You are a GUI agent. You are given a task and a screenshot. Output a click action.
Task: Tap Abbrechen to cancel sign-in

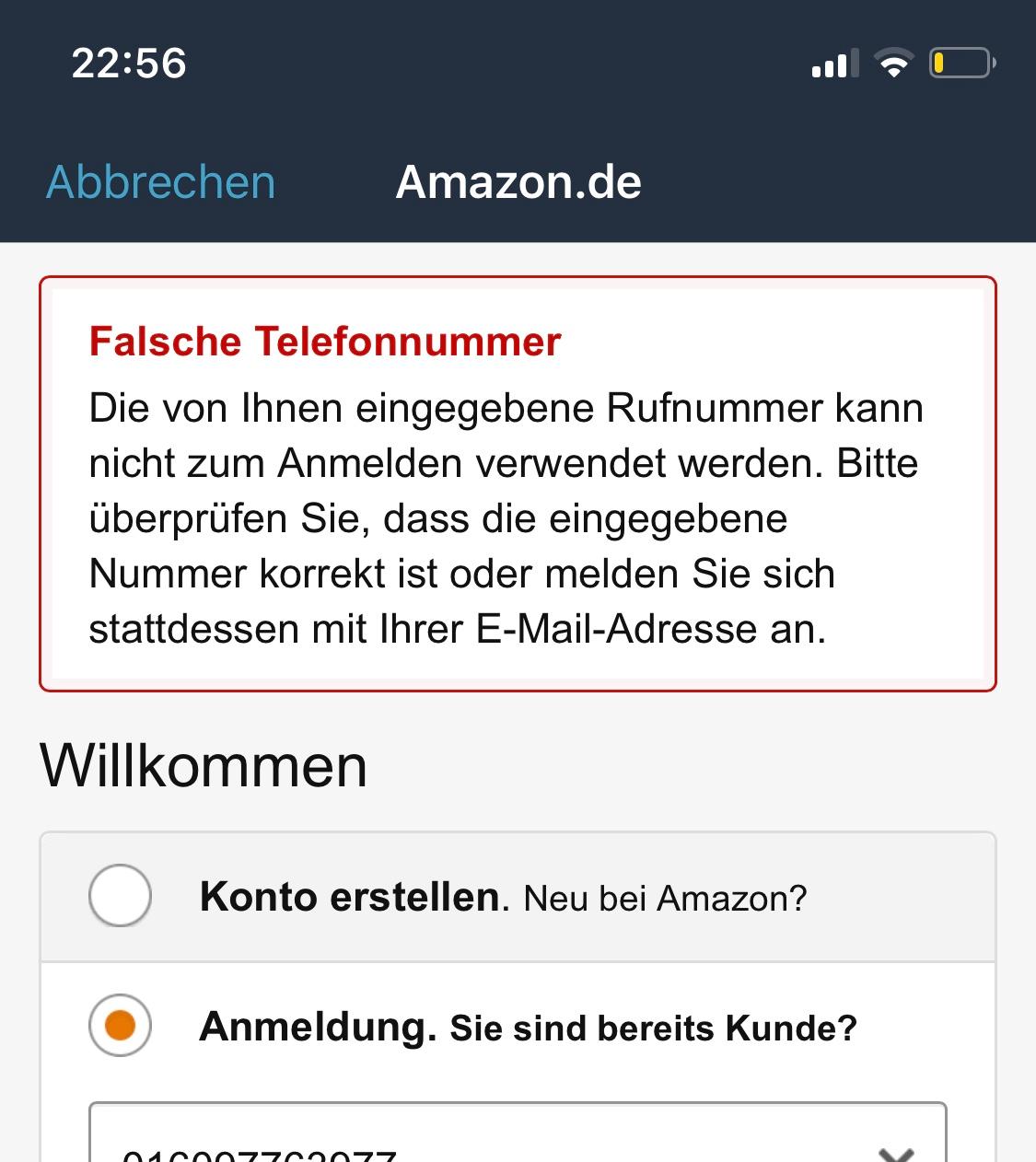[x=161, y=182]
